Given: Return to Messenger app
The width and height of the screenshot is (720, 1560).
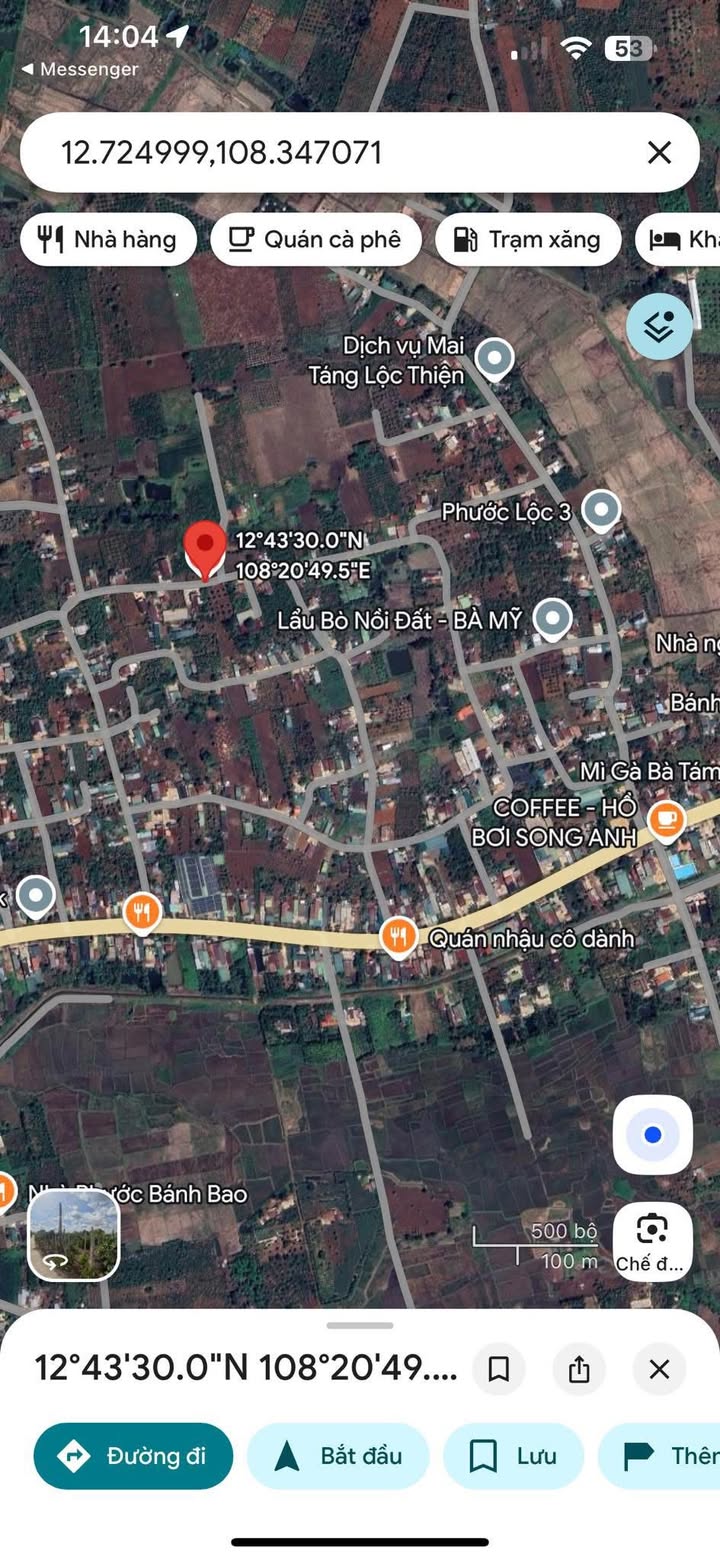Looking at the screenshot, I should (x=80, y=69).
